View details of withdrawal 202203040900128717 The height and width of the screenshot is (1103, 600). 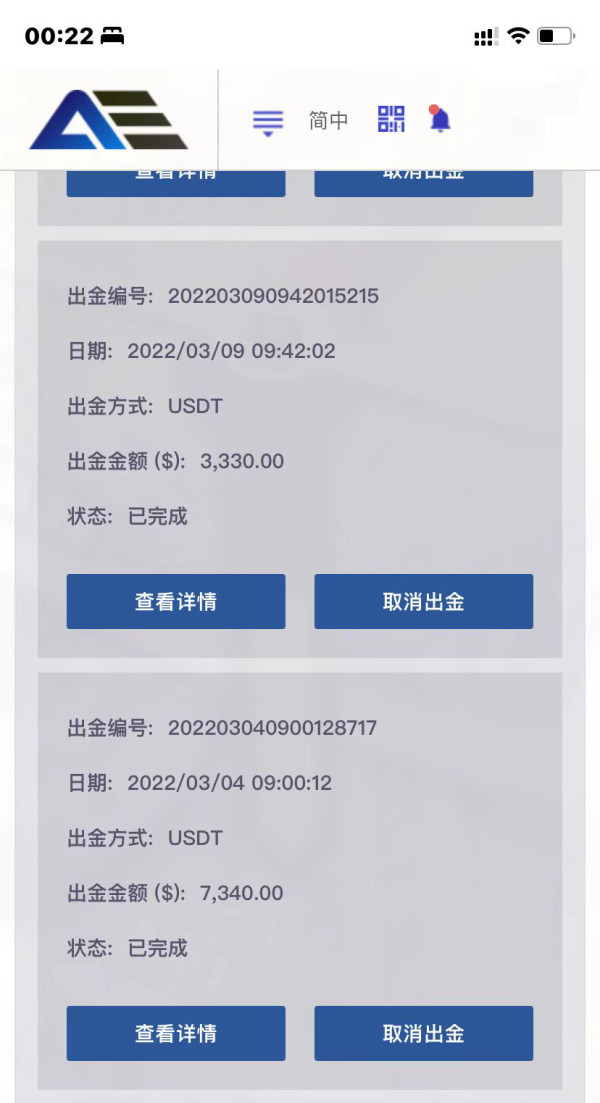176,1033
